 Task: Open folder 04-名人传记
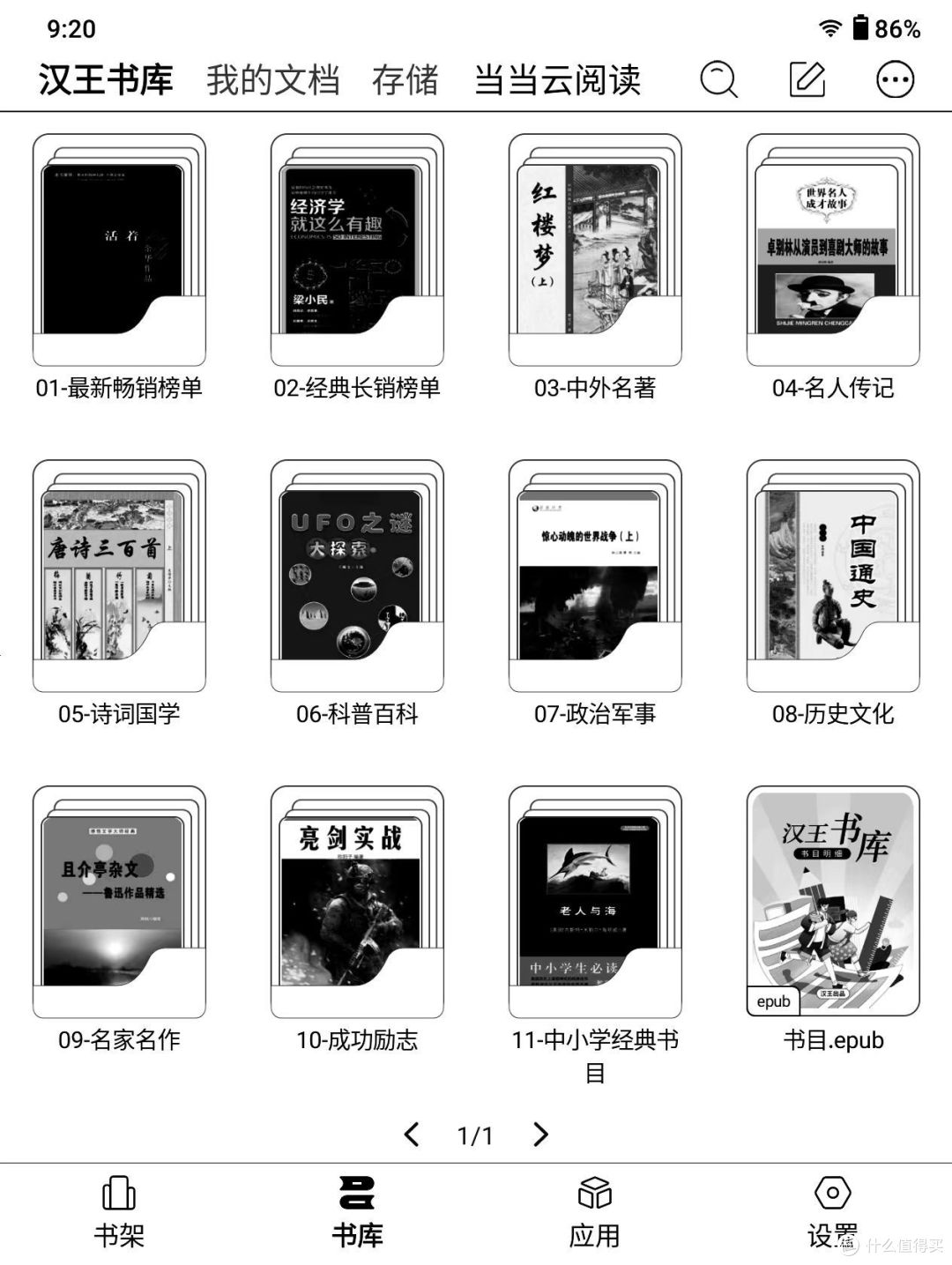[833, 251]
